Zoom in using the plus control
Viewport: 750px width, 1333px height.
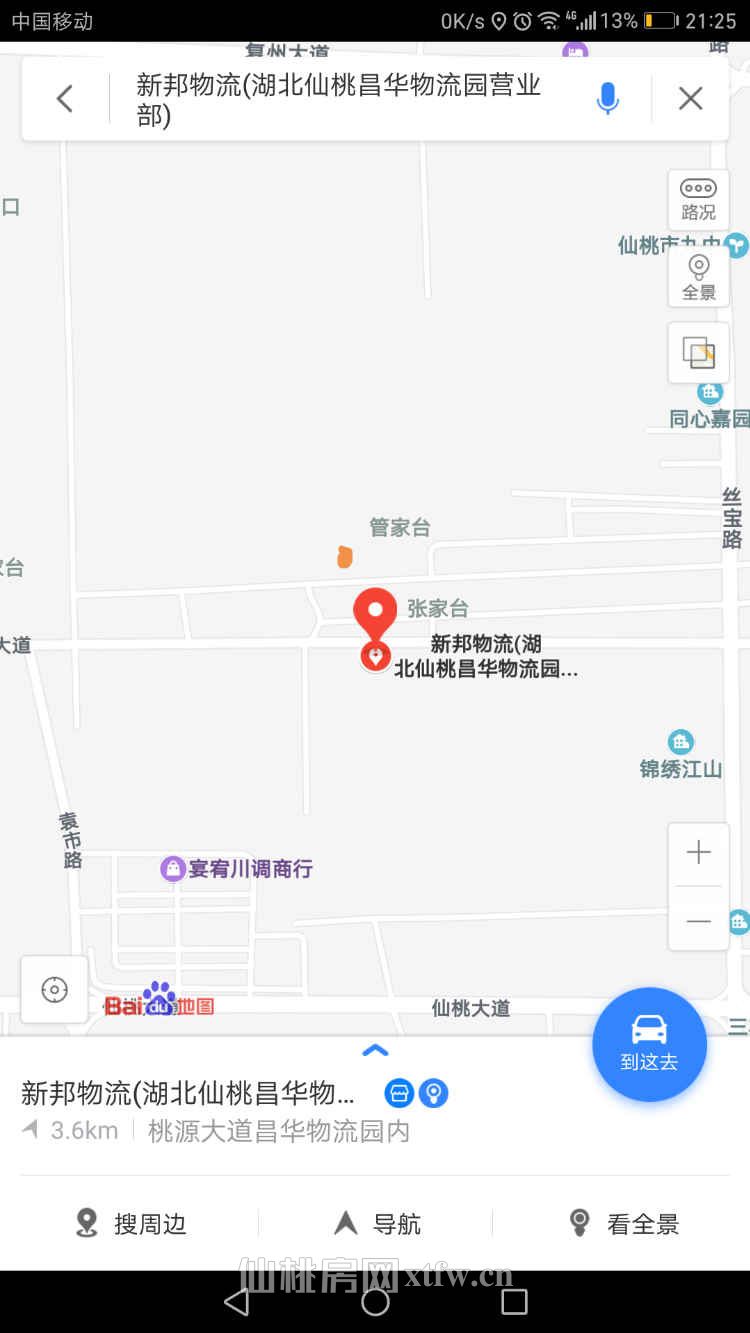click(698, 851)
